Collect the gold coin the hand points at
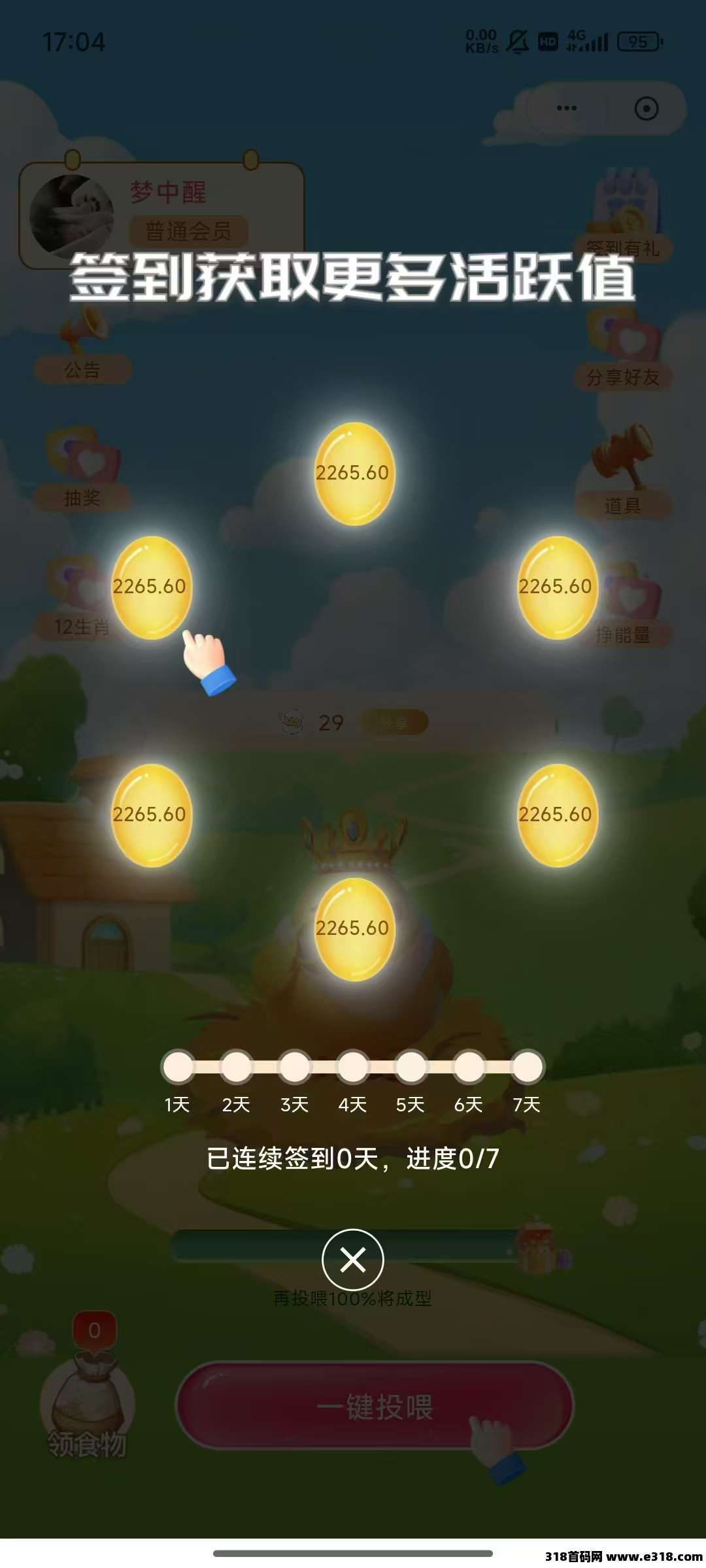 coord(151,587)
